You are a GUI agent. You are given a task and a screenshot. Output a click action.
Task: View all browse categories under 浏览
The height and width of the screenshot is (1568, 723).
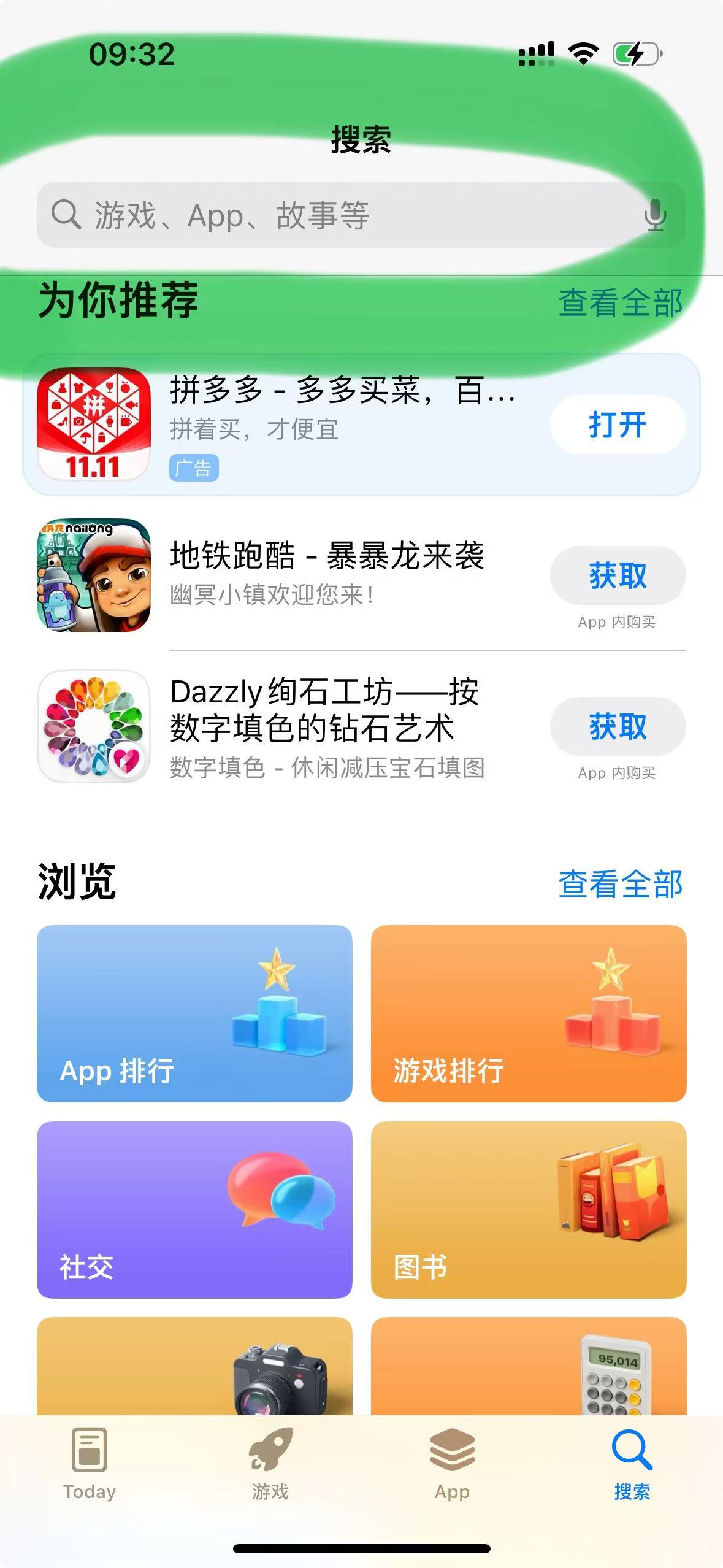pos(620,884)
